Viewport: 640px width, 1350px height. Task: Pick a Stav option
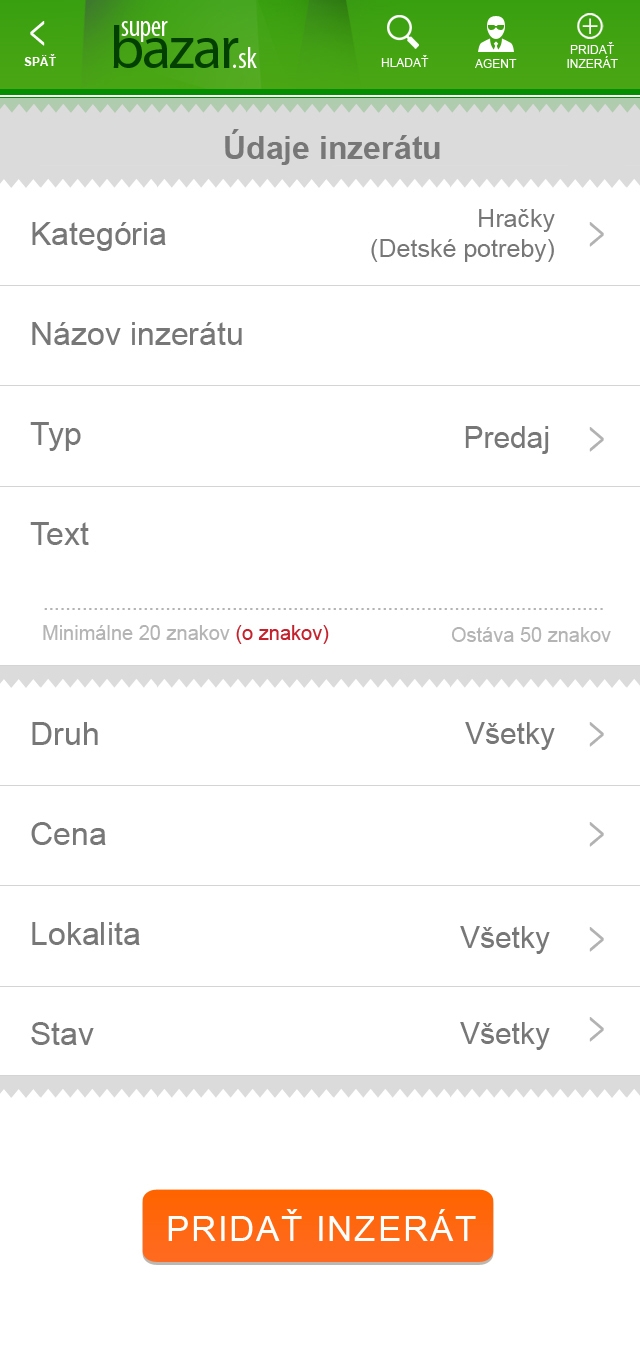tap(320, 1032)
